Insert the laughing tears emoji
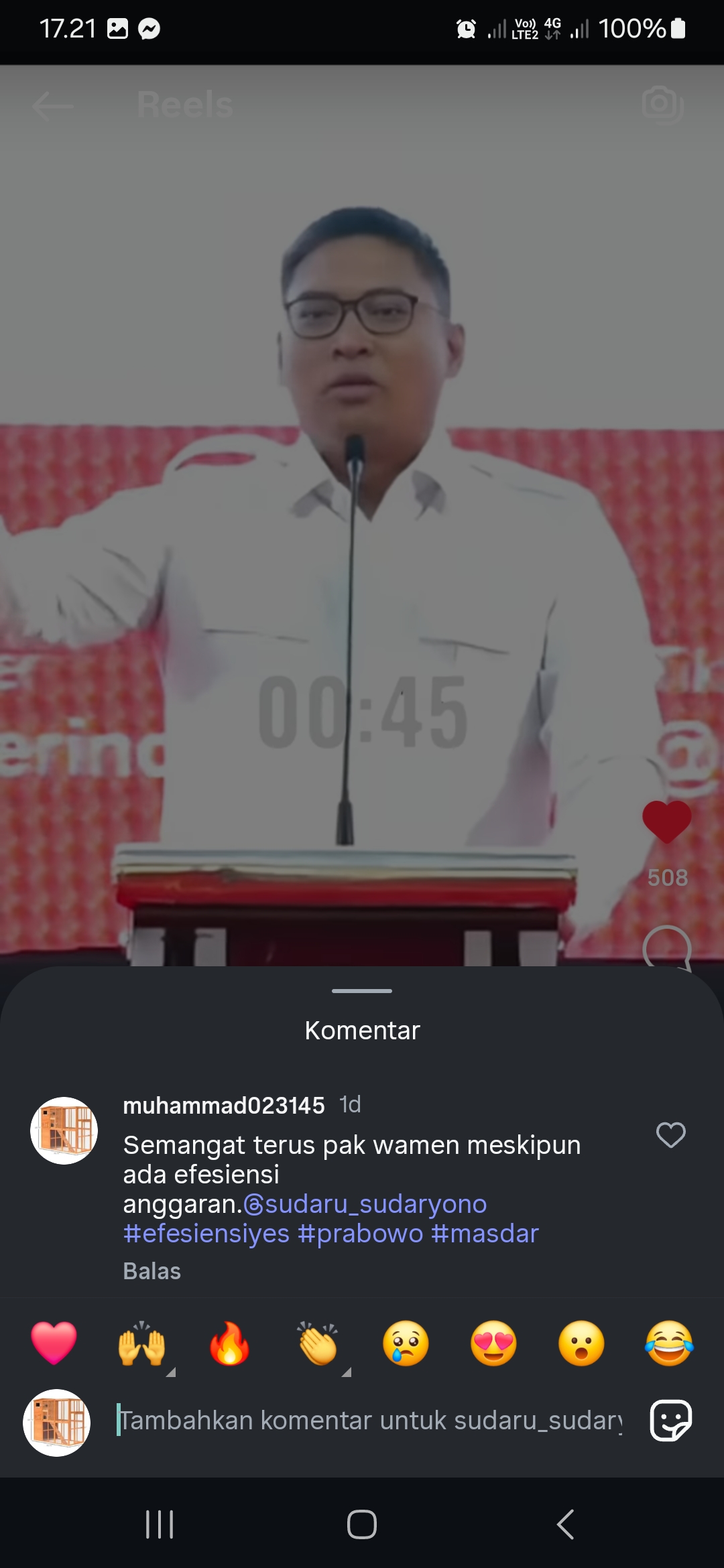This screenshot has width=724, height=1568. point(669,1344)
